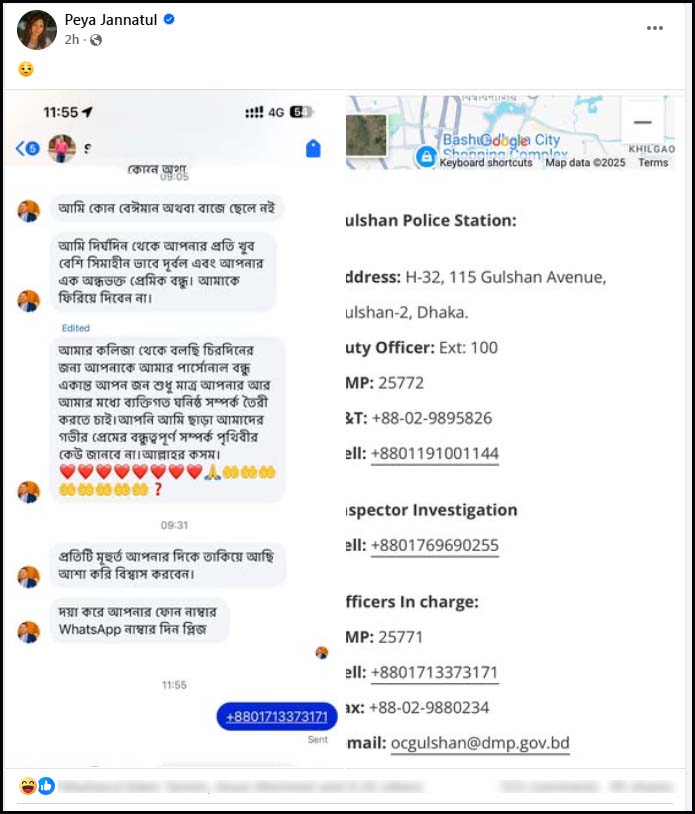This screenshot has height=814, width=695.
Task: View the reactions on this post
Action: coord(38,787)
